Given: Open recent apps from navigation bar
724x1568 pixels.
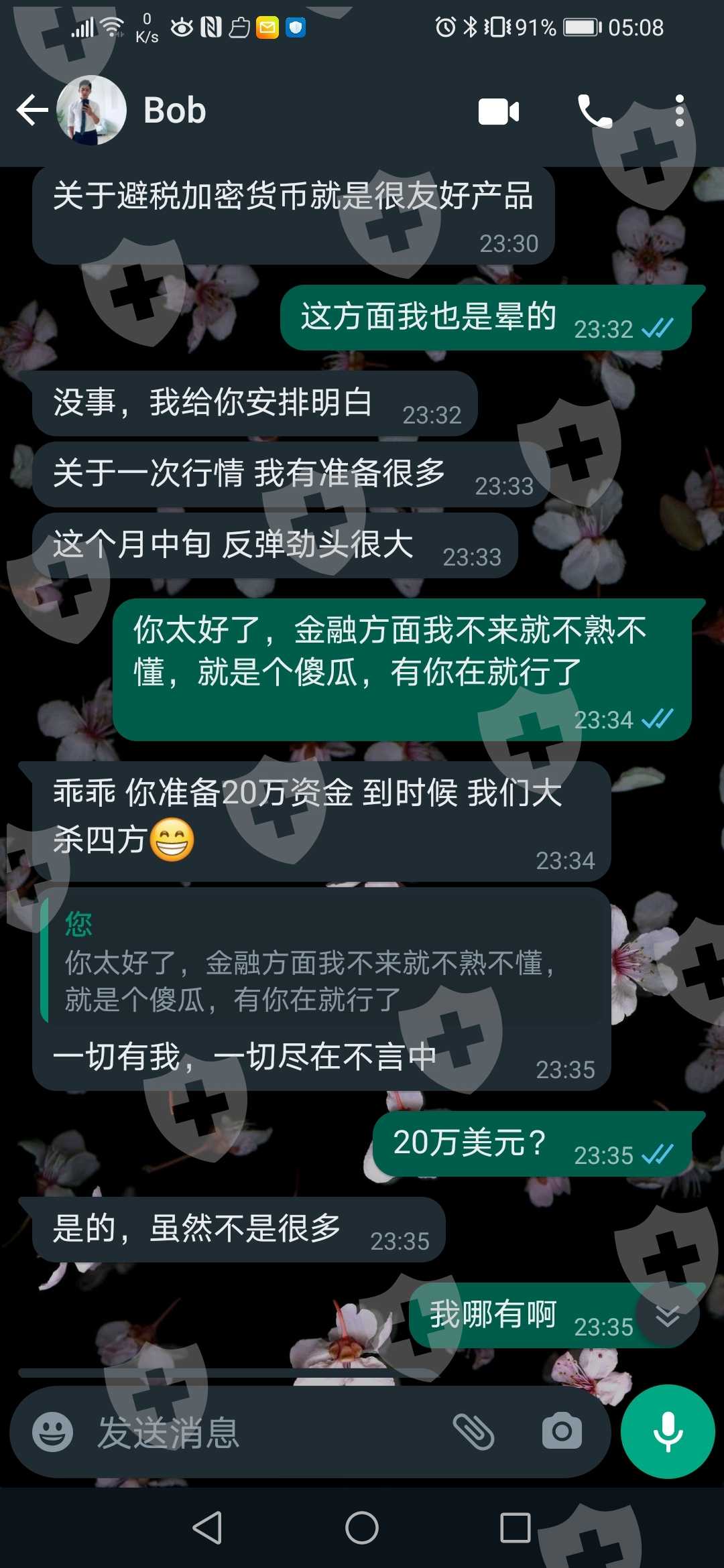Looking at the screenshot, I should coord(516,1528).
